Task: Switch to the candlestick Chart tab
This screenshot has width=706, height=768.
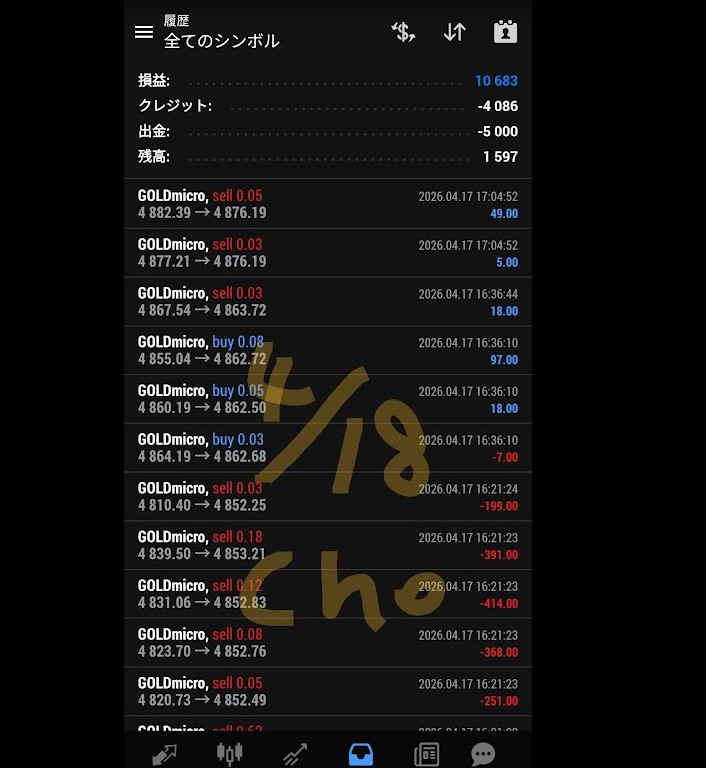Action: [x=230, y=754]
